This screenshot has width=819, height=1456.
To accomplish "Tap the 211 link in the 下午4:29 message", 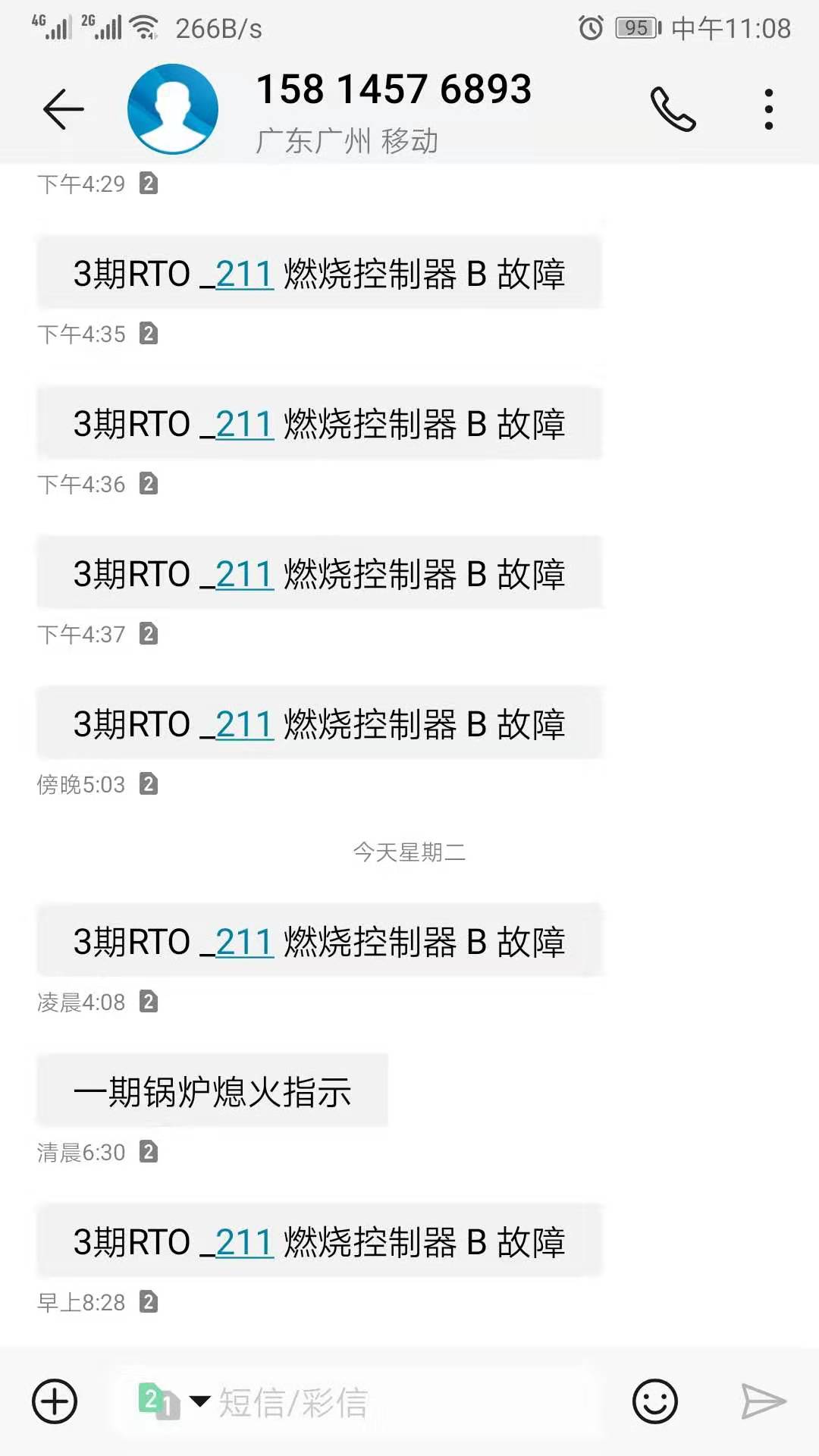I will point(244,274).
